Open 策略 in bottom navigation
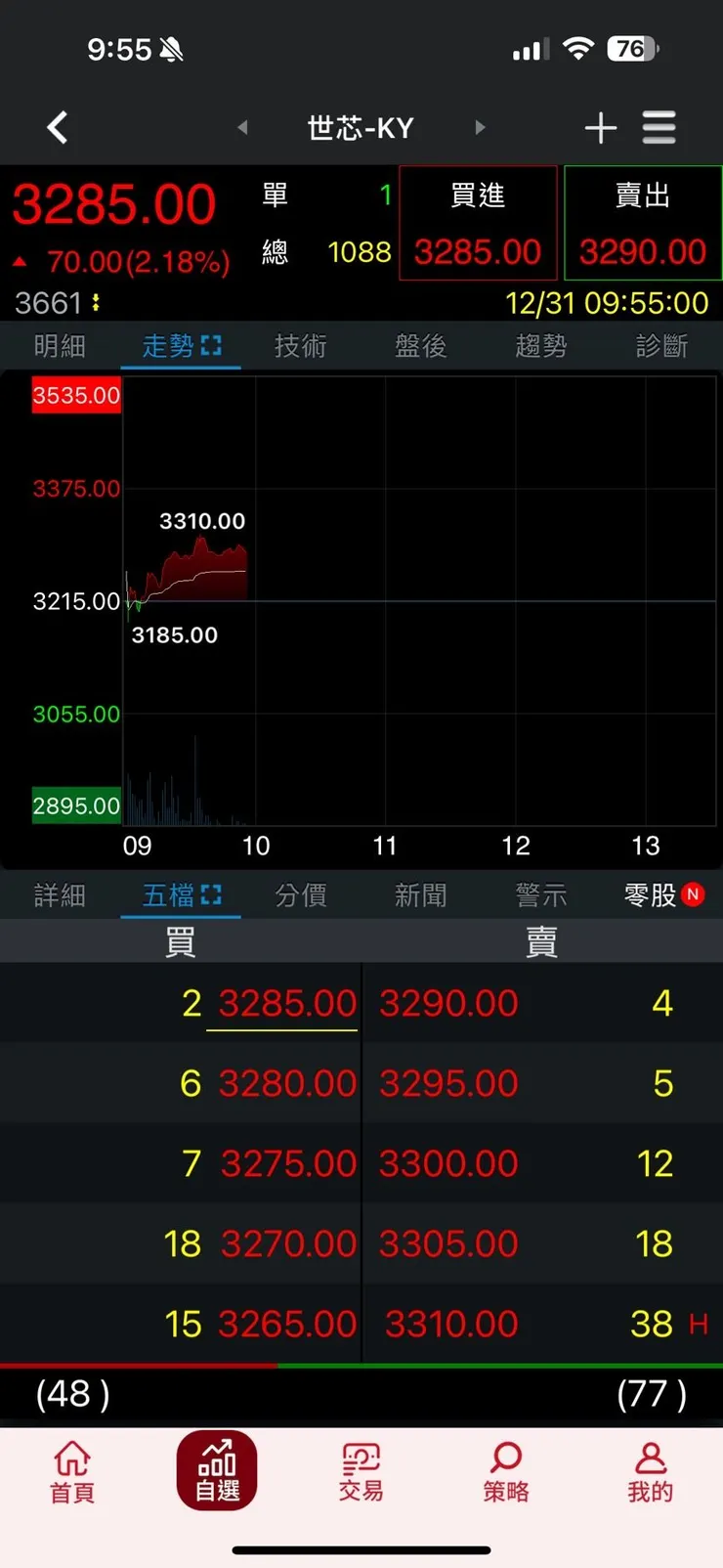723x1568 pixels. coord(505,1471)
